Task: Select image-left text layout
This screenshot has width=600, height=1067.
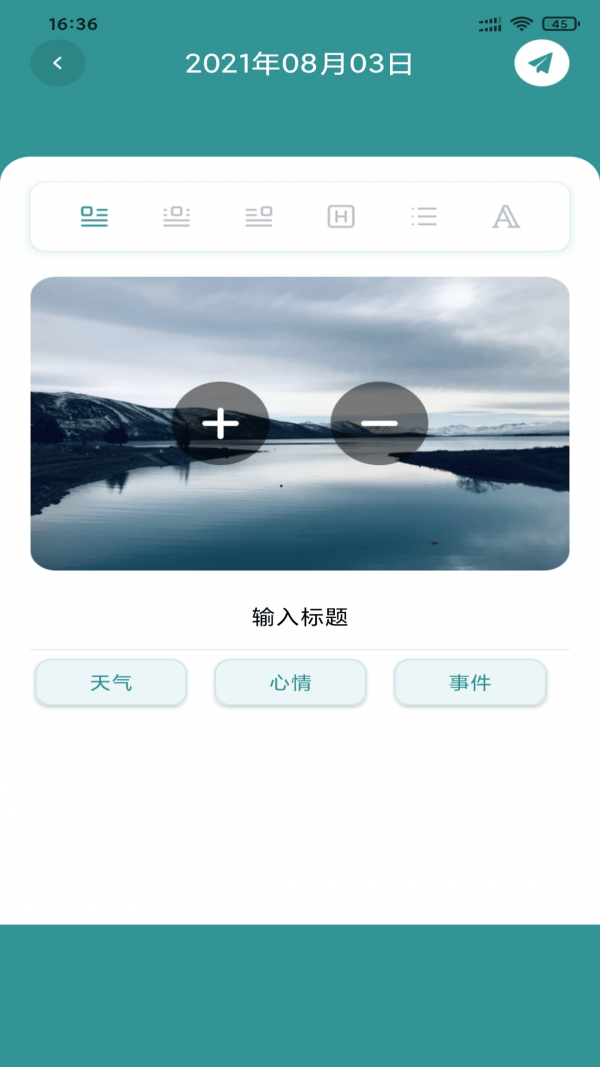Action: [94, 216]
